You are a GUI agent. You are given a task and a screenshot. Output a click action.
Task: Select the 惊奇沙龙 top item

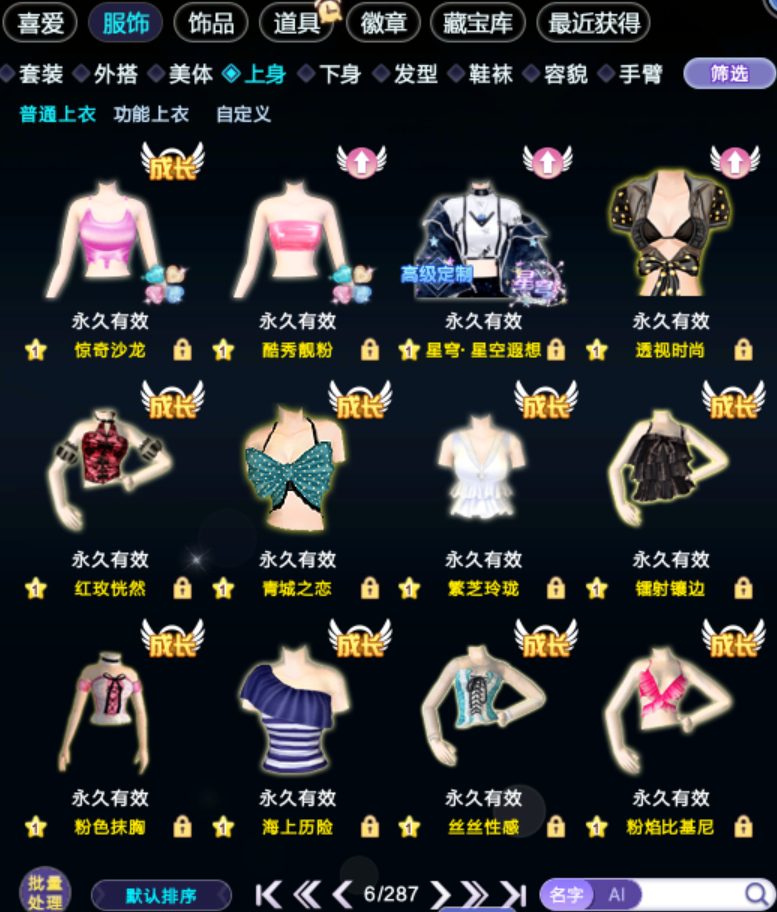pos(110,250)
